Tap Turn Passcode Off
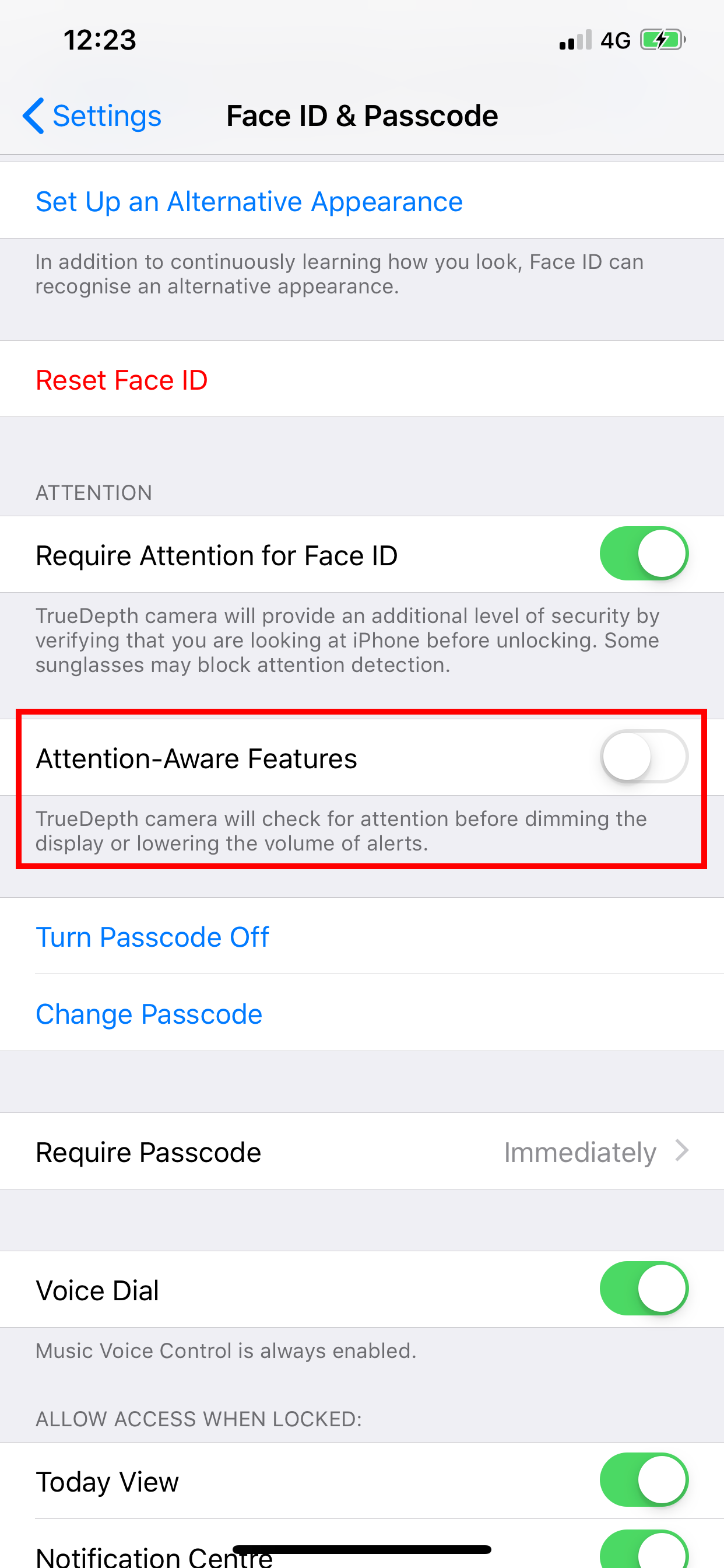Image resolution: width=724 pixels, height=1568 pixels. pos(152,937)
